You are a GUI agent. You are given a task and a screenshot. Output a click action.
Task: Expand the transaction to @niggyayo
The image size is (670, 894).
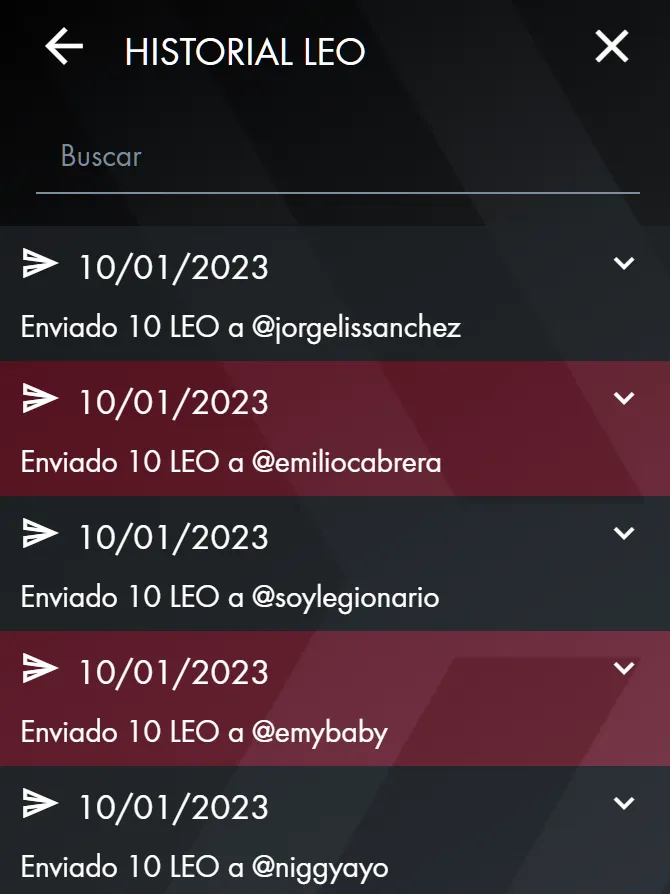pyautogui.click(x=624, y=804)
